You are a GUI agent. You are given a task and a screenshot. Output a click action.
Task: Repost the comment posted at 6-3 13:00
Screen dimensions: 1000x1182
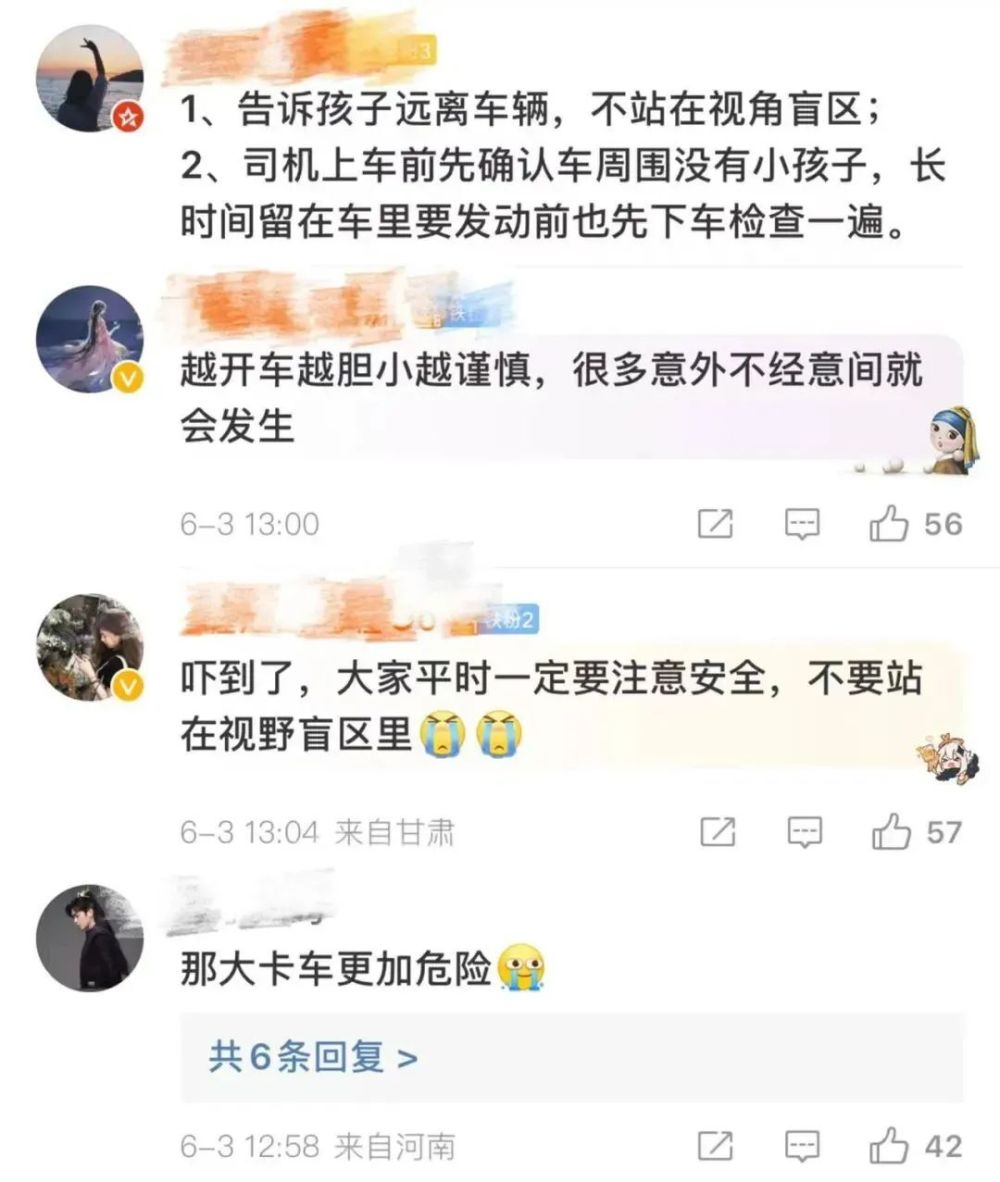[716, 524]
